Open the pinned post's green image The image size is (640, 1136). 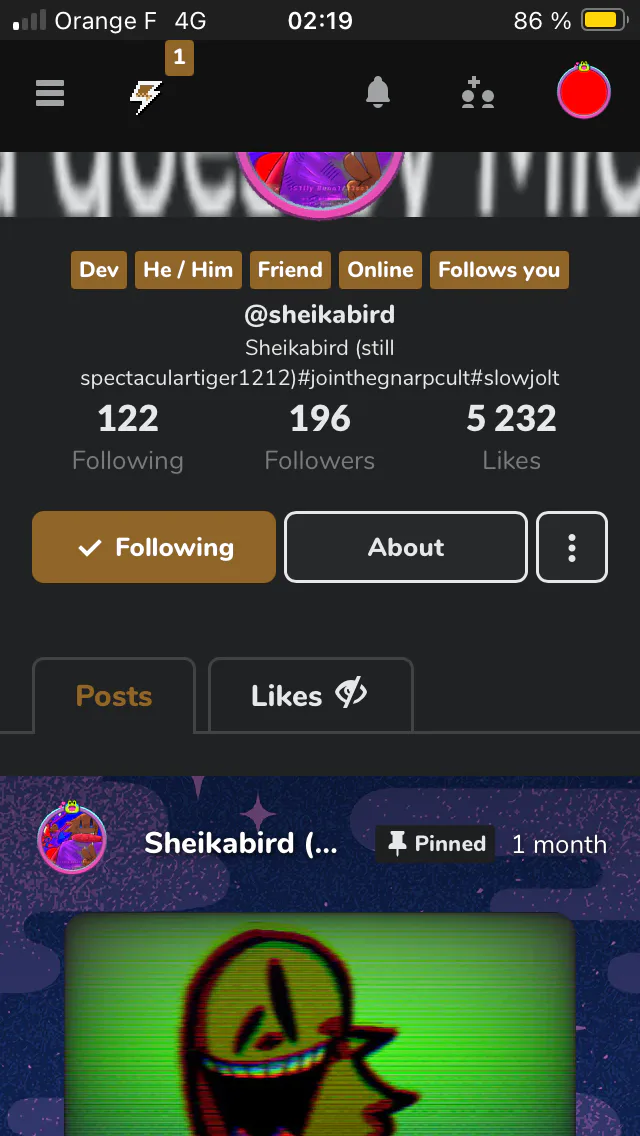320,1024
